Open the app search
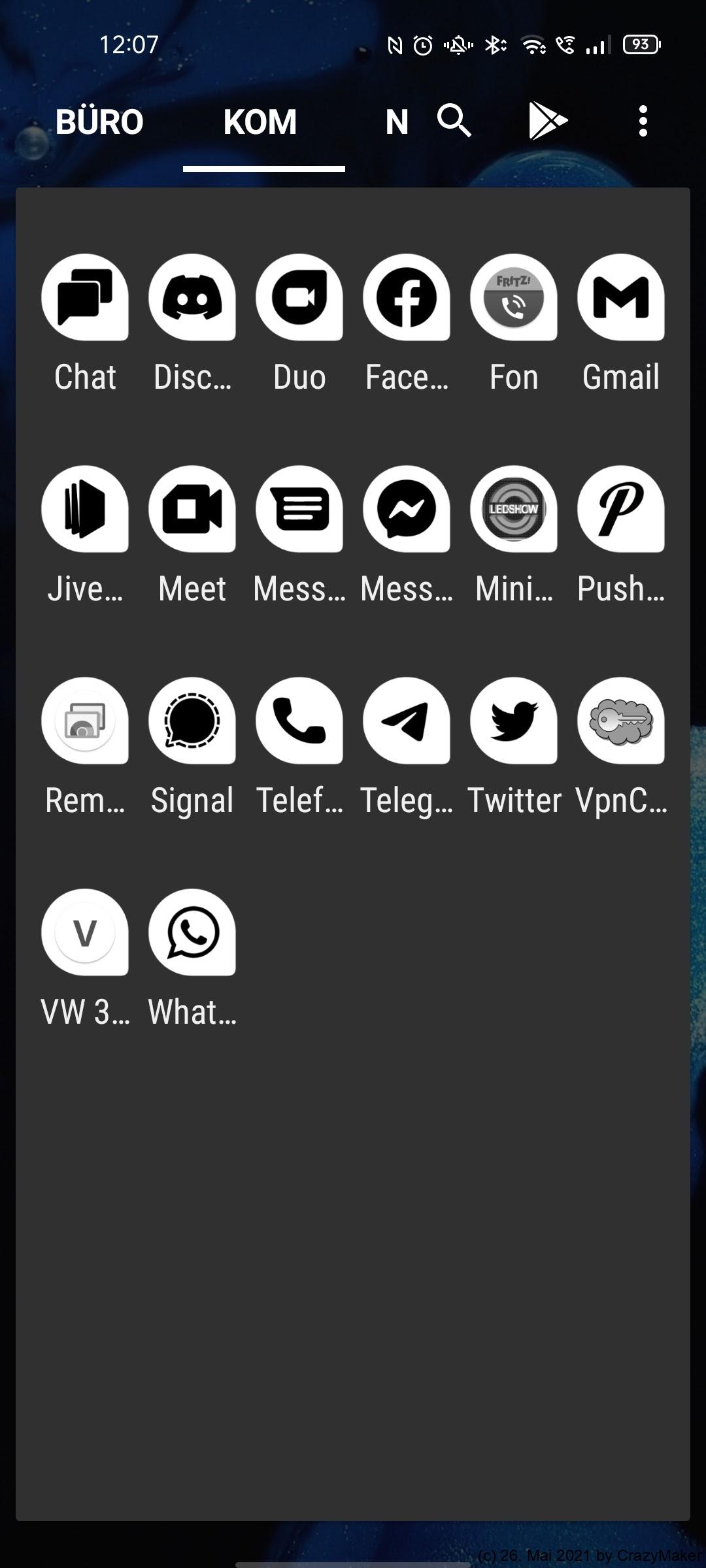The height and width of the screenshot is (1568, 706). (454, 122)
